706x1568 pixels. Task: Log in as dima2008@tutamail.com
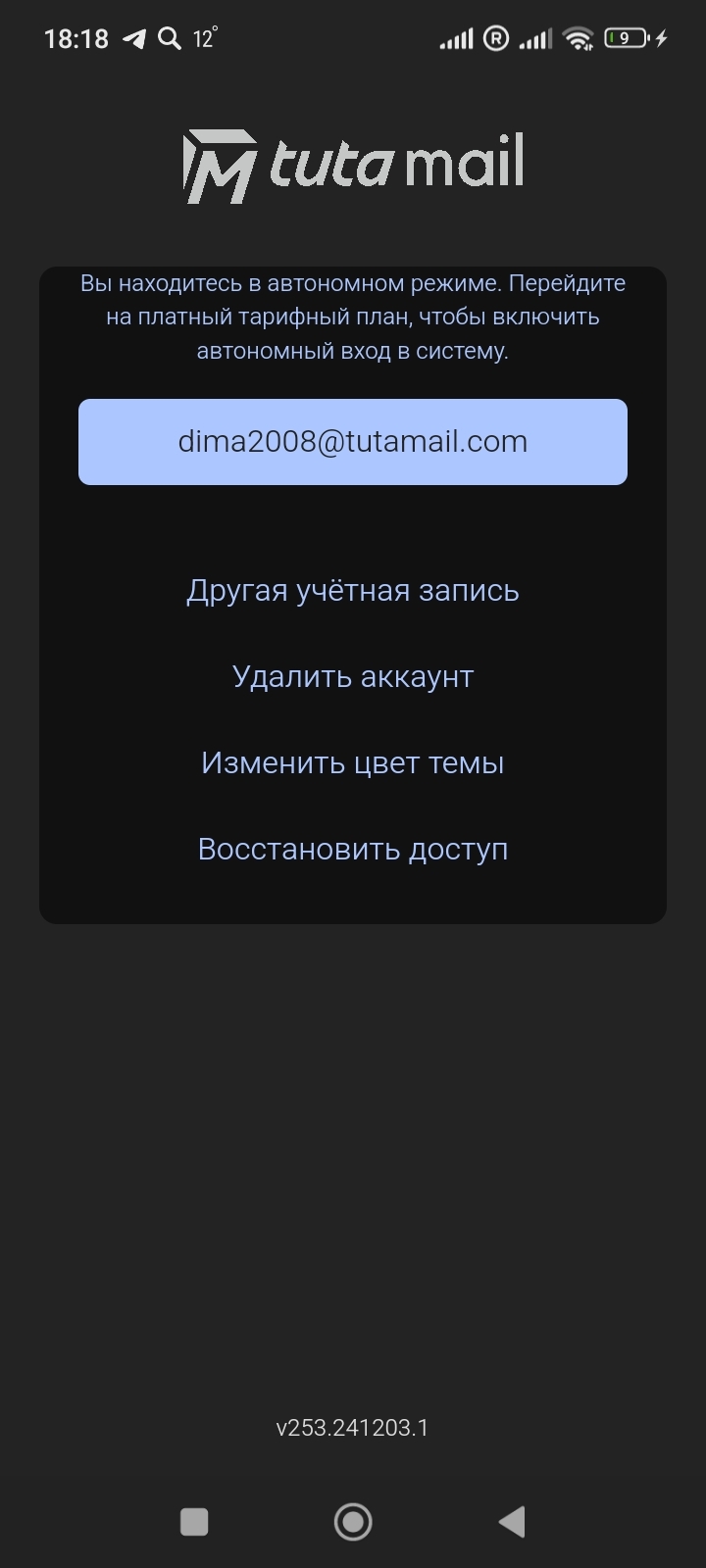tap(353, 442)
